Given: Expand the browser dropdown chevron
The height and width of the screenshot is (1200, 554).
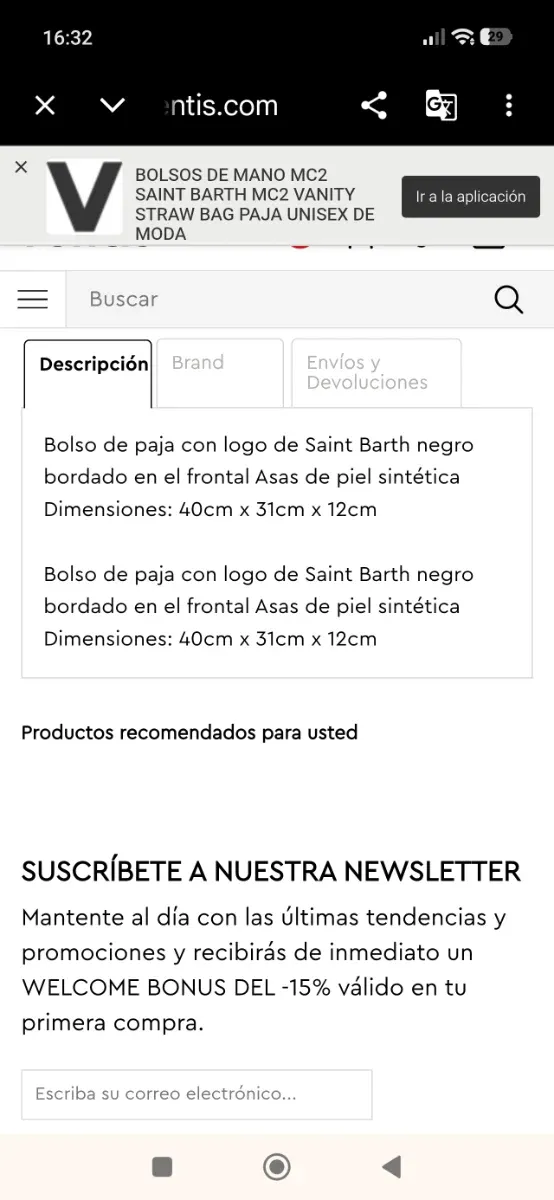Looking at the screenshot, I should (112, 105).
